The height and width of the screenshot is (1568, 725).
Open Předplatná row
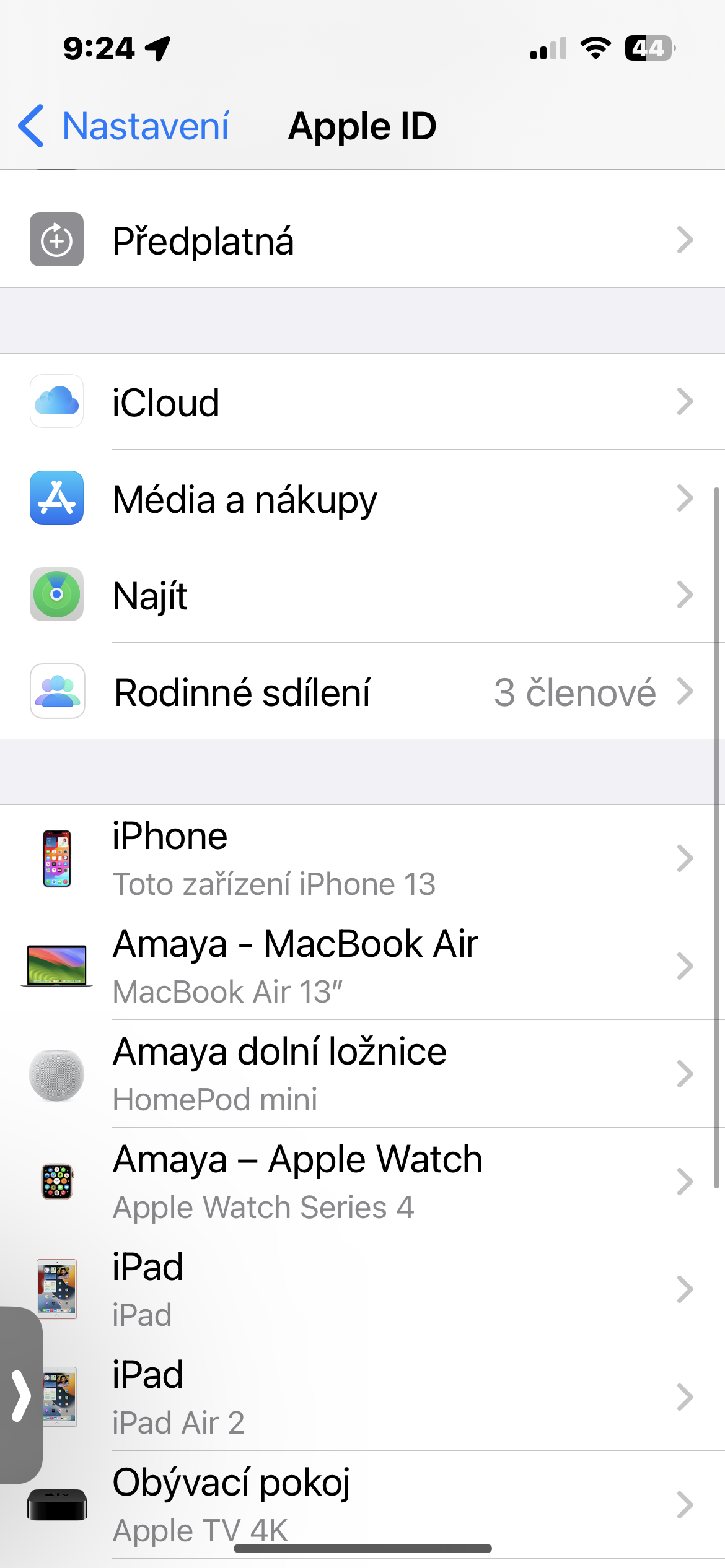[x=362, y=240]
